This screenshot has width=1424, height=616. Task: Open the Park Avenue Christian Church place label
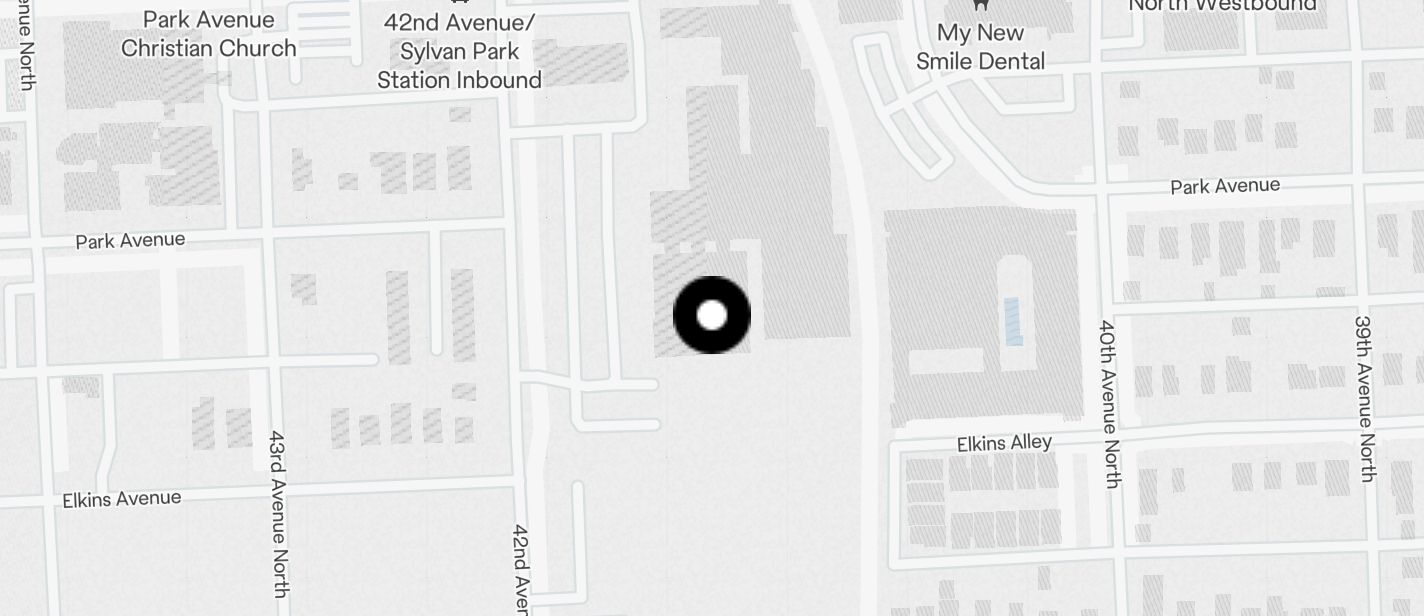point(208,34)
